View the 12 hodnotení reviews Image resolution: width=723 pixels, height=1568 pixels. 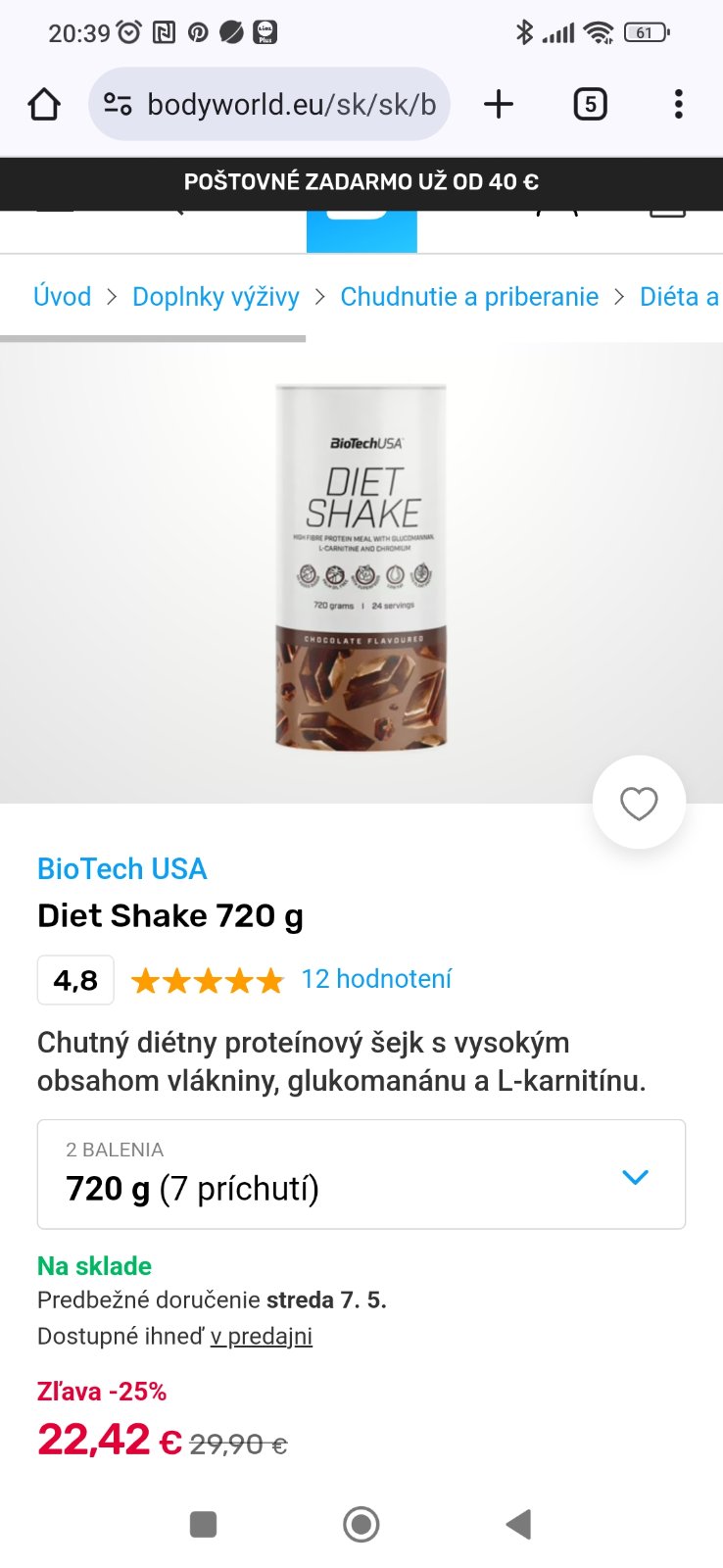[376, 979]
